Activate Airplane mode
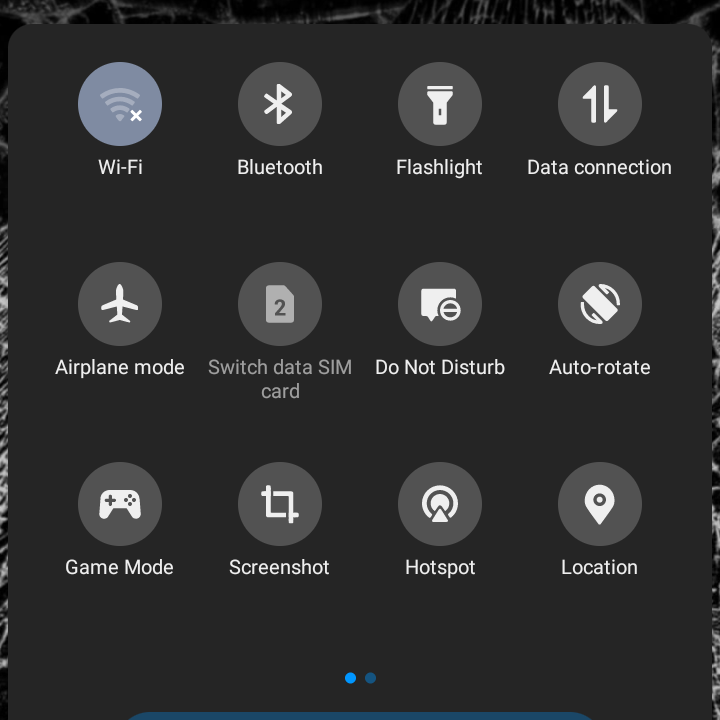Viewport: 720px width, 720px height. (120, 305)
